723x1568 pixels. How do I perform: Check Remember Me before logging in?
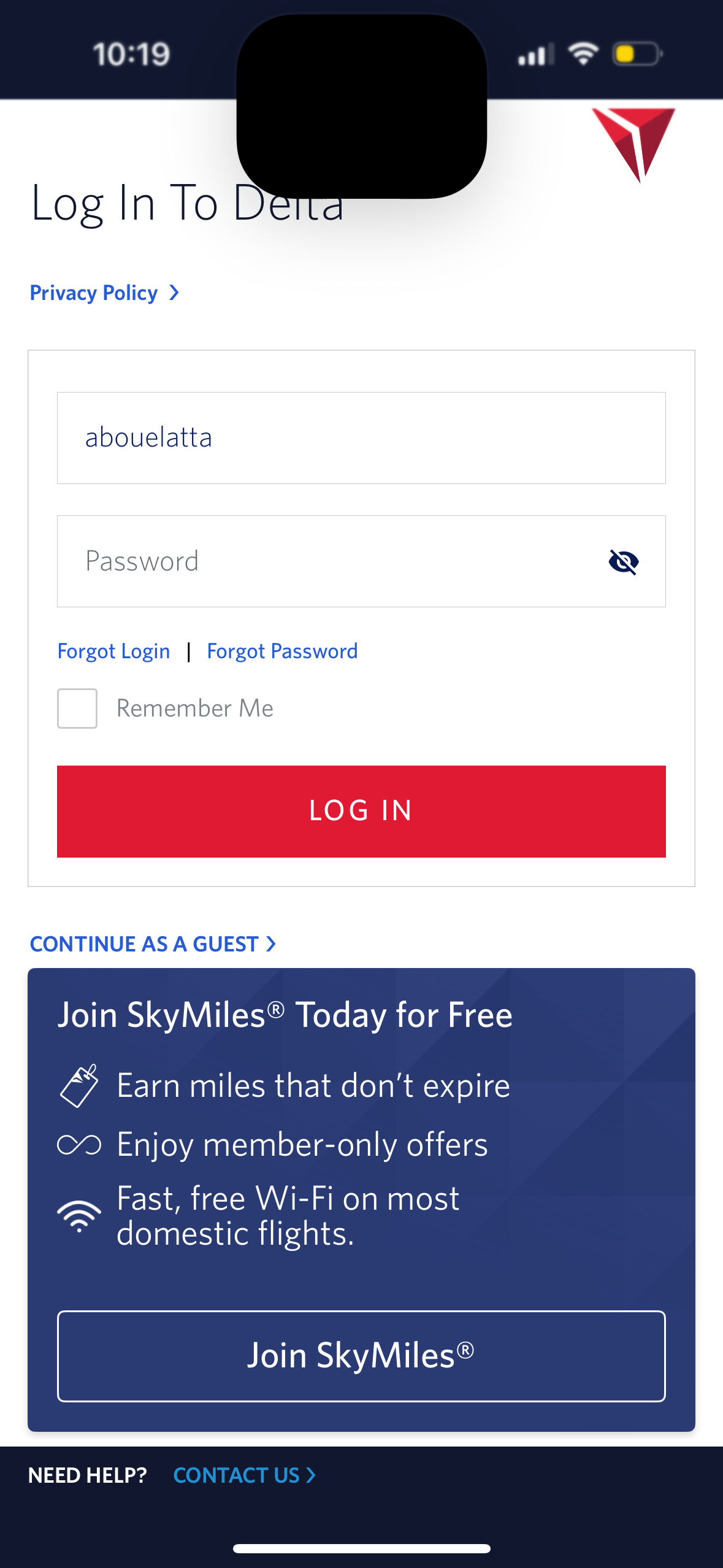coord(76,708)
